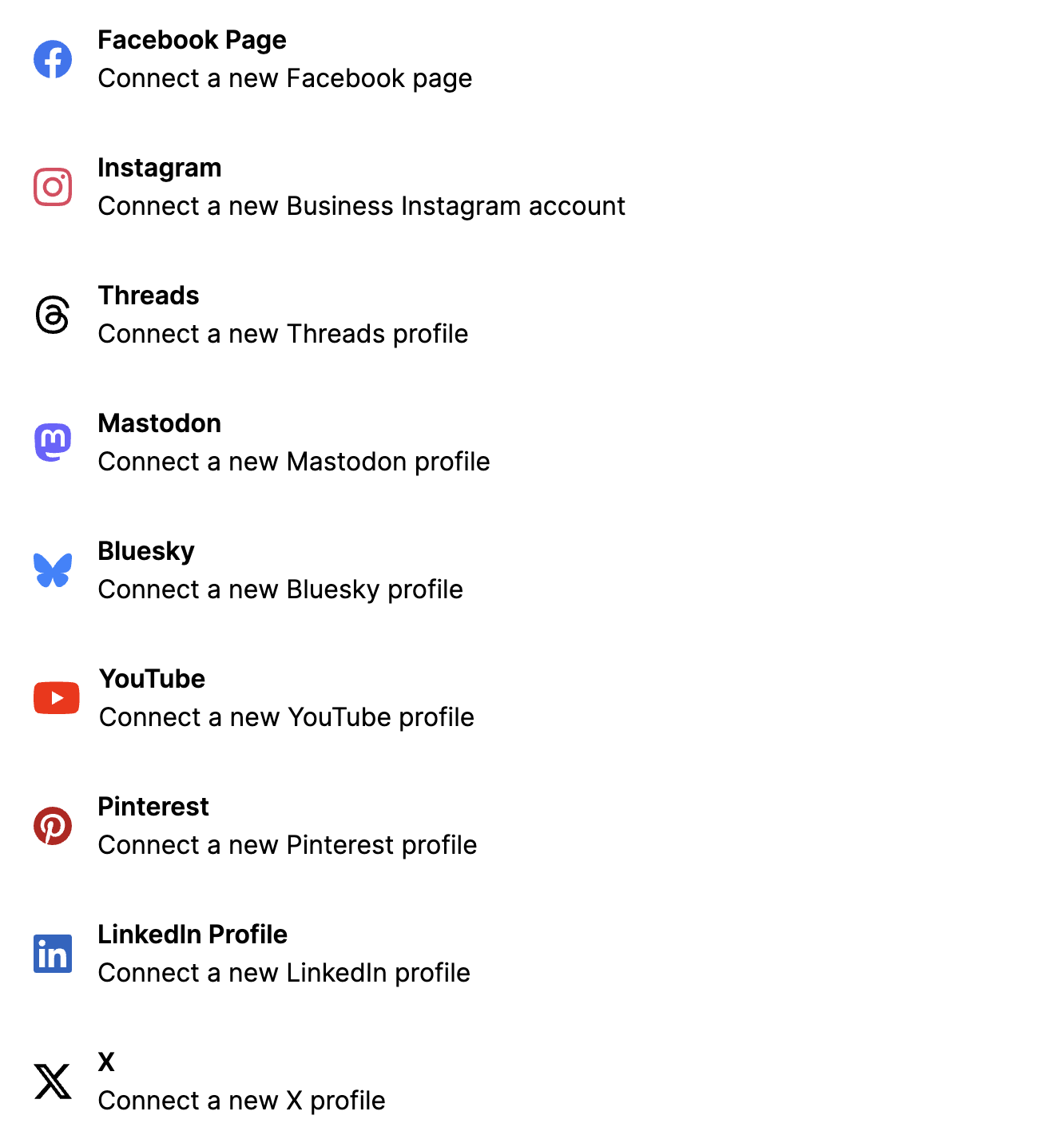Choose Threads to connect a profile
Viewport: 1064px width, 1139px height.
click(282, 315)
